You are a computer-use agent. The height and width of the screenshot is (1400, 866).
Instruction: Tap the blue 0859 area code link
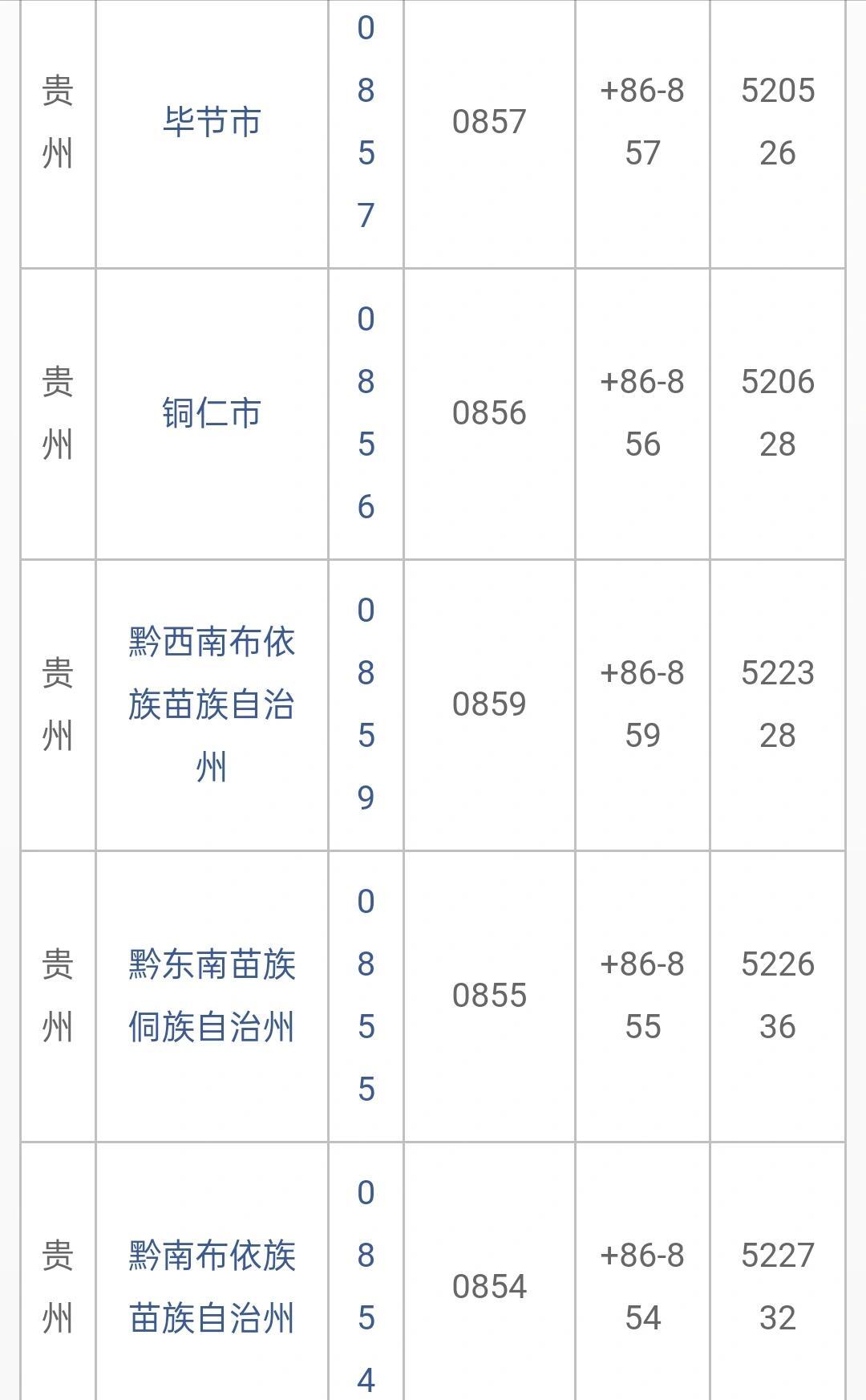pos(366,704)
